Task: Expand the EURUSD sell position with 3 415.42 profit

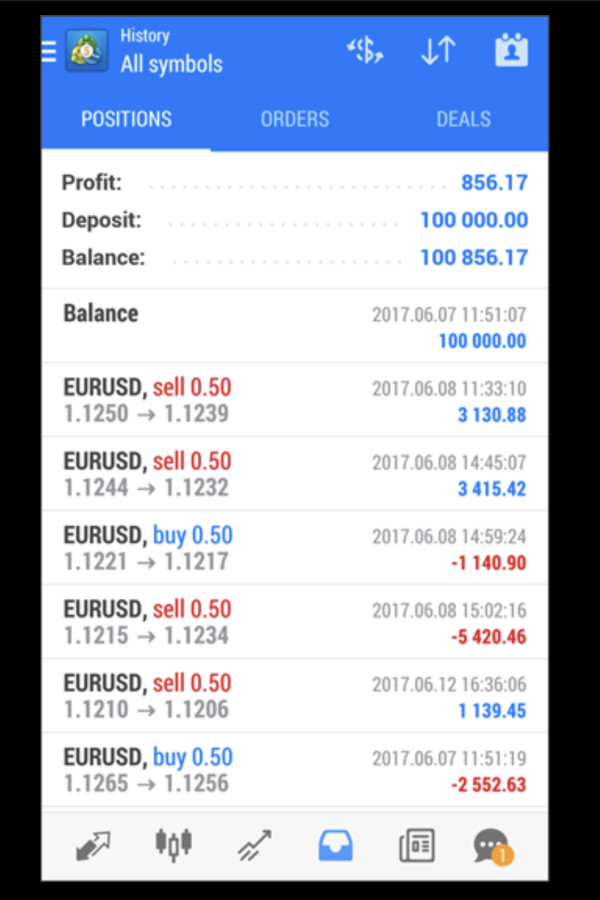Action: (x=294, y=474)
